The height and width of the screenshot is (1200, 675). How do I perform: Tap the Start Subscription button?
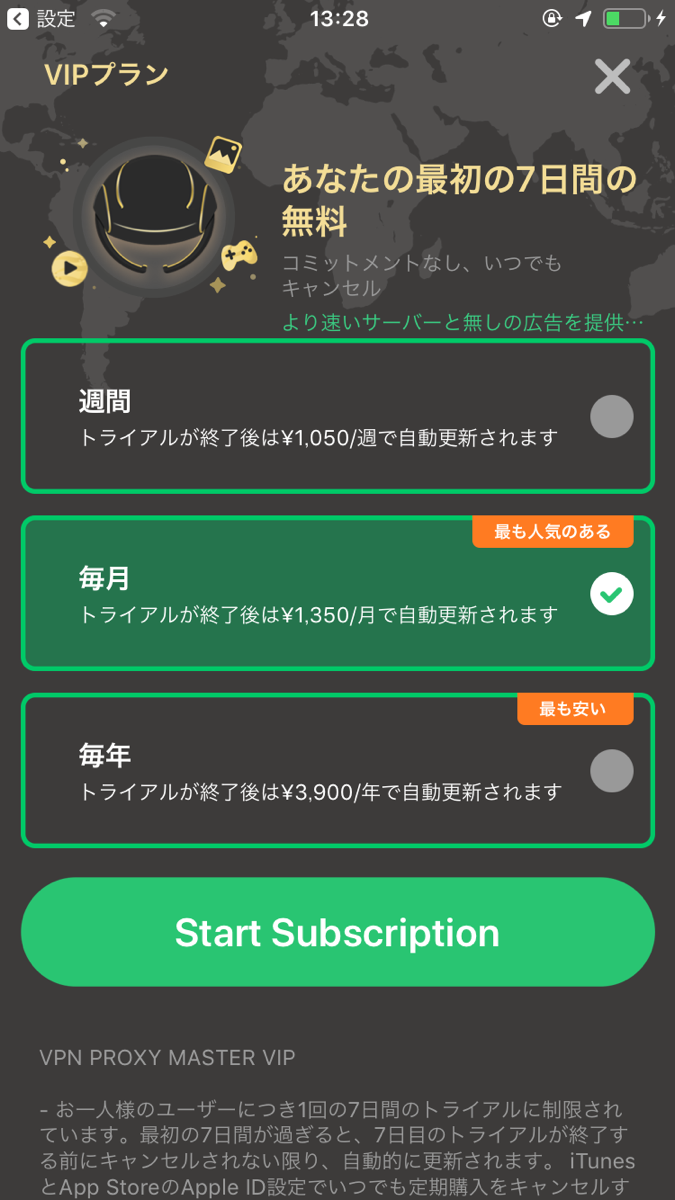coord(337,932)
